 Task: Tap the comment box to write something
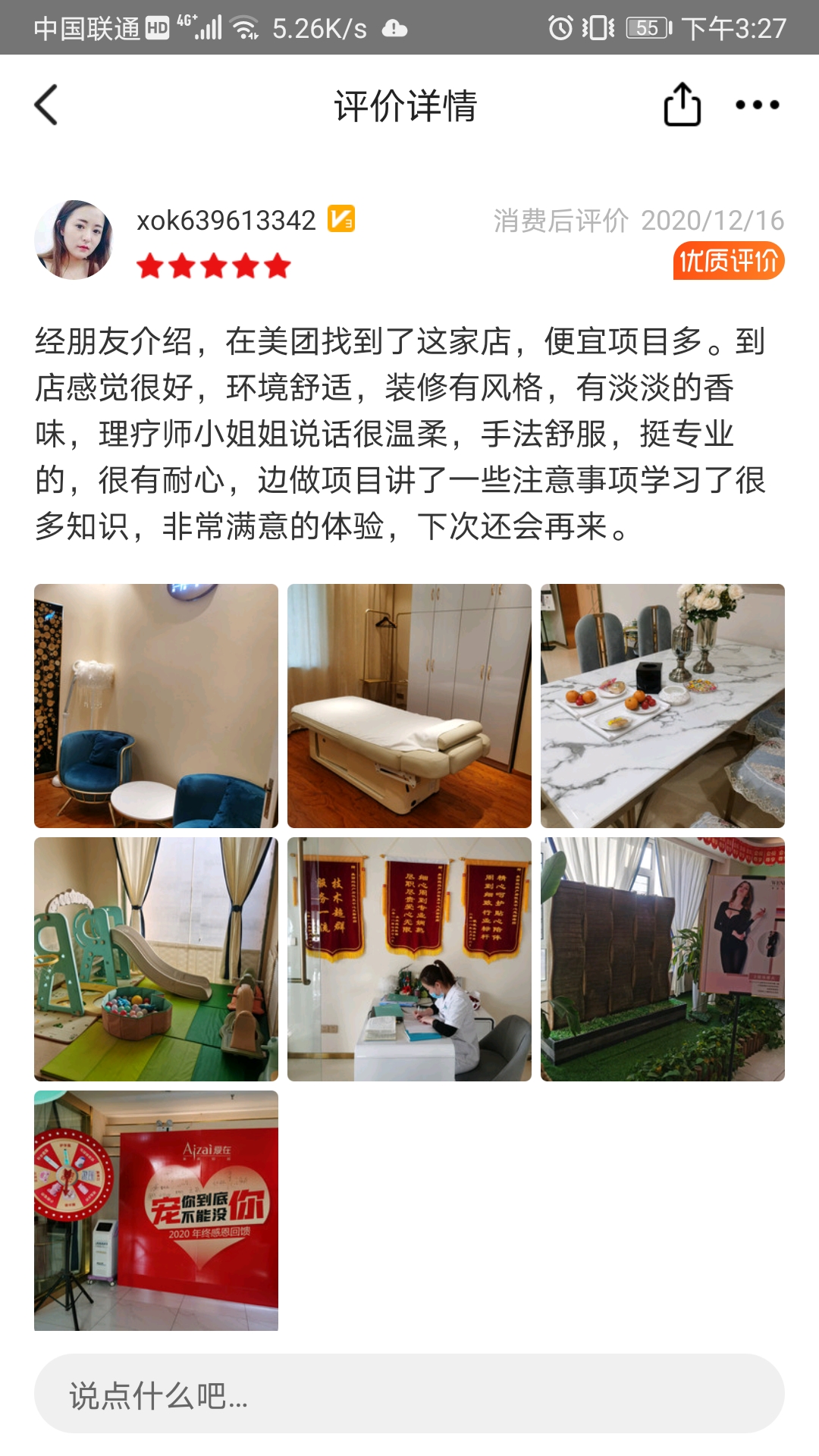pyautogui.click(x=409, y=1394)
